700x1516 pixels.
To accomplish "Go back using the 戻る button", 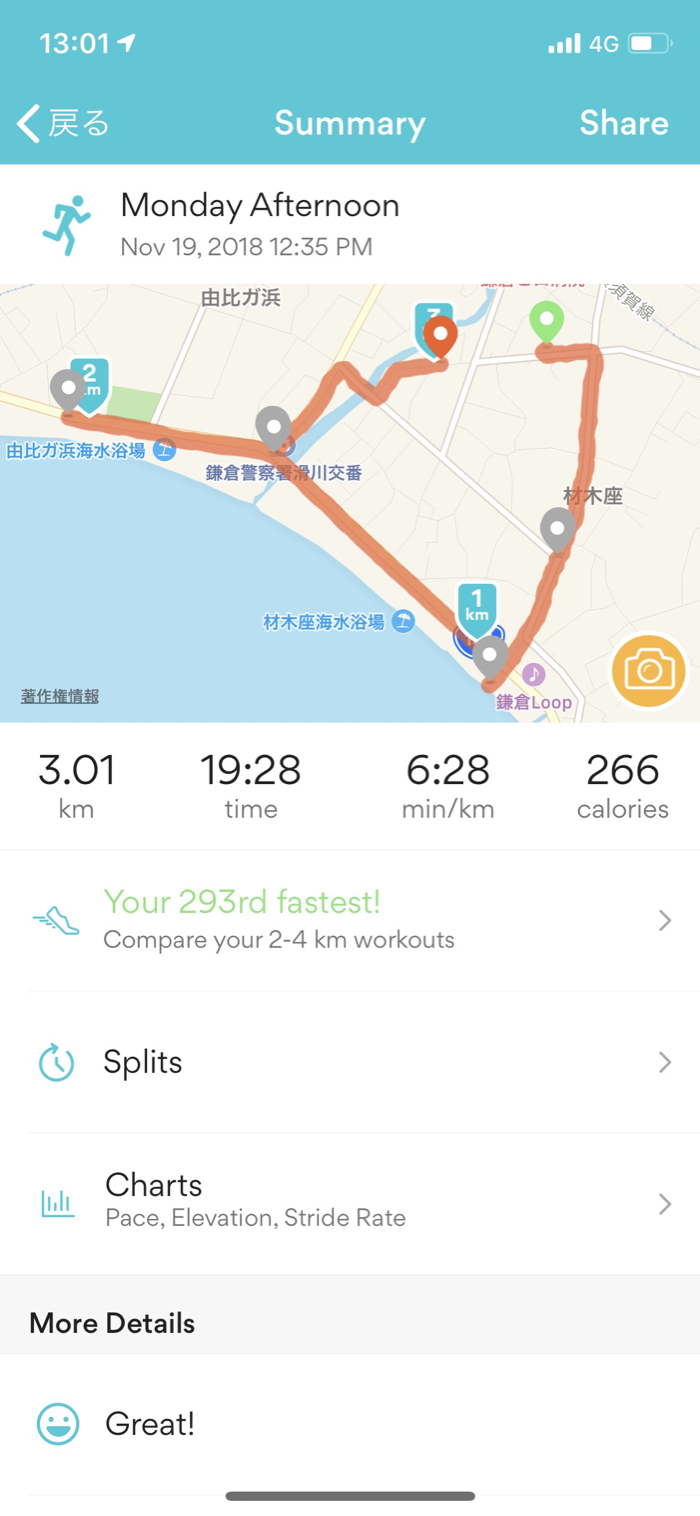I will click(62, 124).
